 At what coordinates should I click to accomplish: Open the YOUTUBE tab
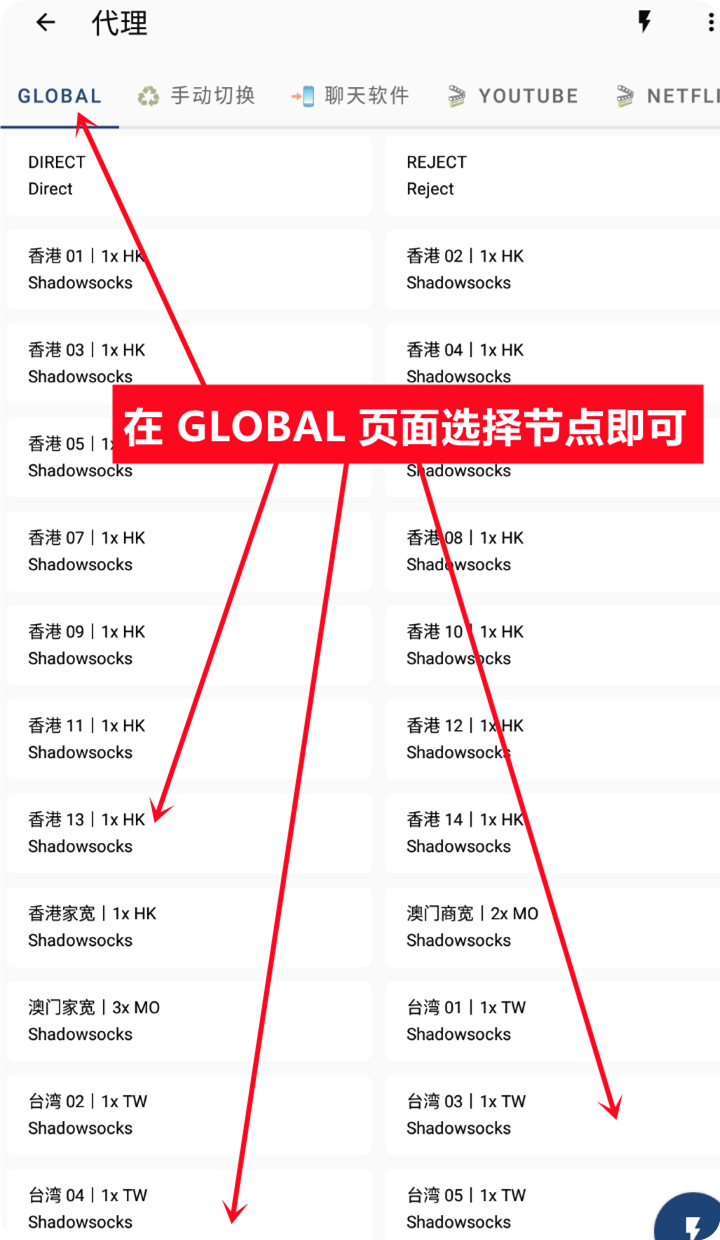[513, 96]
